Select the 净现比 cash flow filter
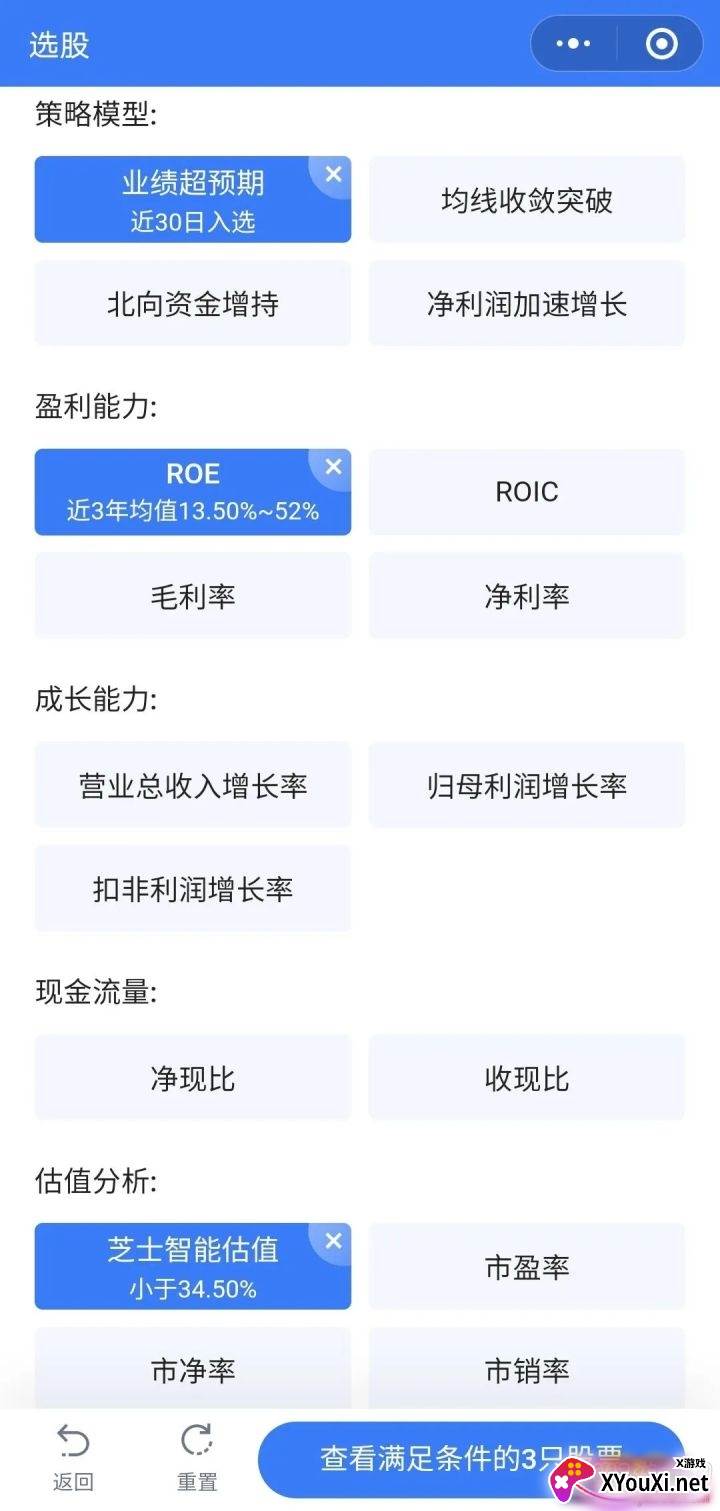The image size is (720, 1511). (x=193, y=1078)
